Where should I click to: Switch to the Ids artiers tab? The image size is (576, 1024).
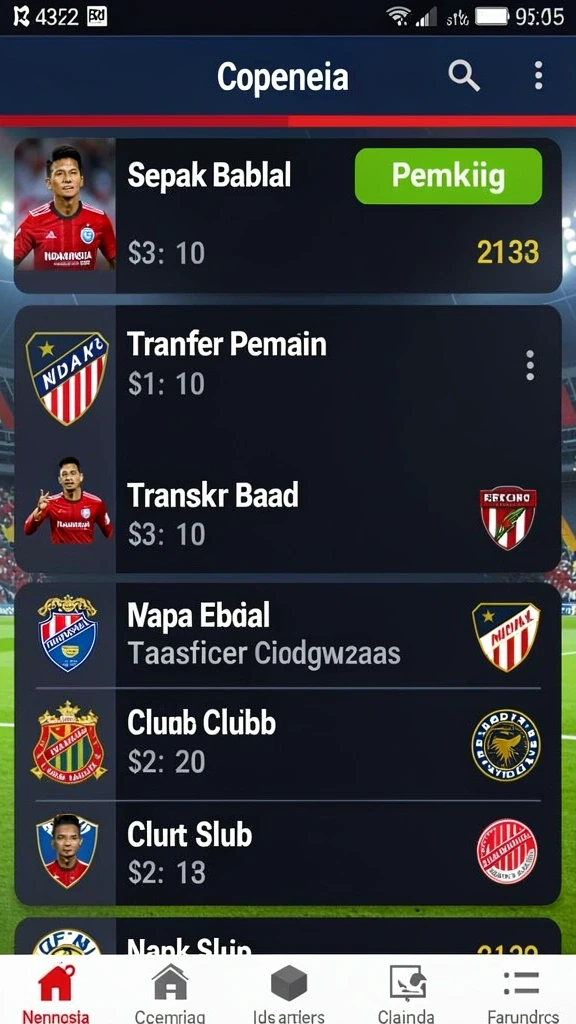click(x=288, y=991)
